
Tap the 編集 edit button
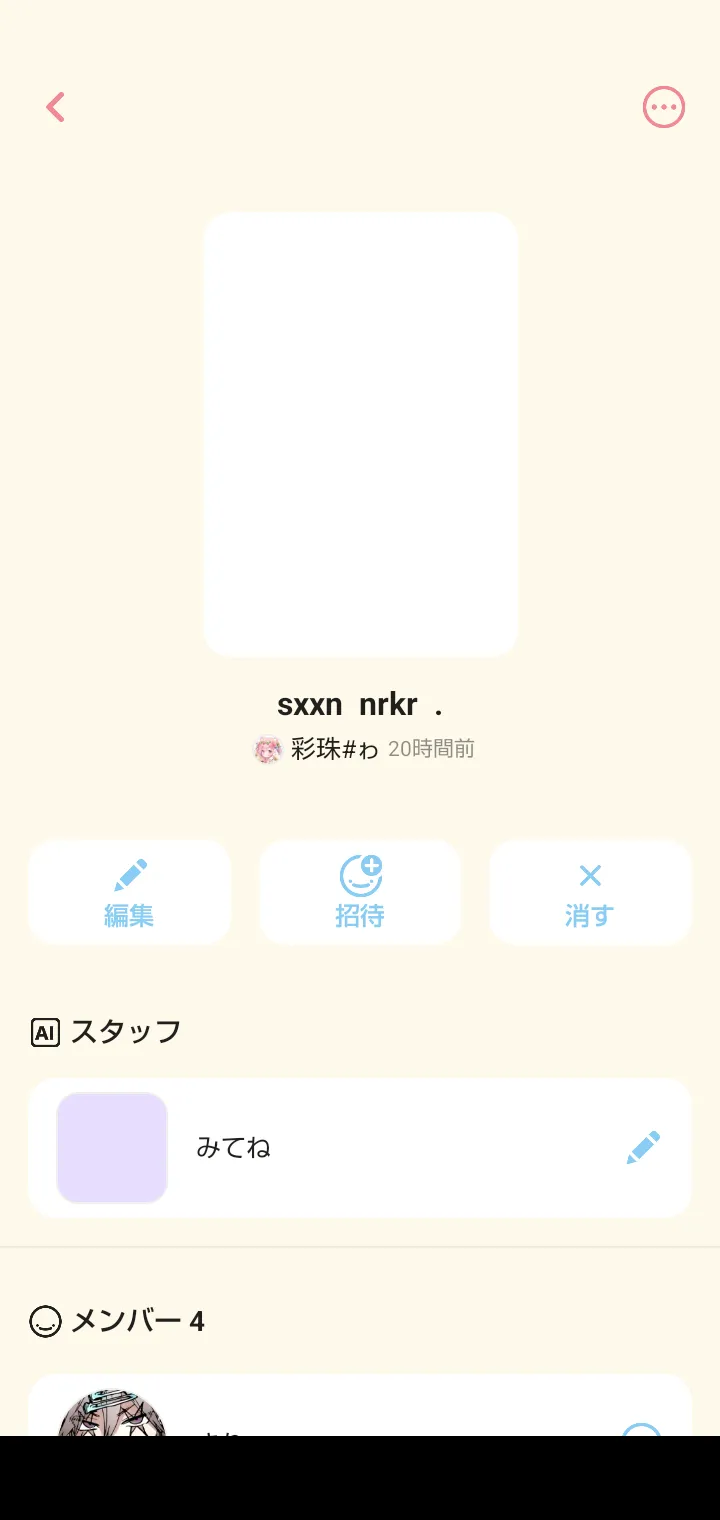(129, 892)
